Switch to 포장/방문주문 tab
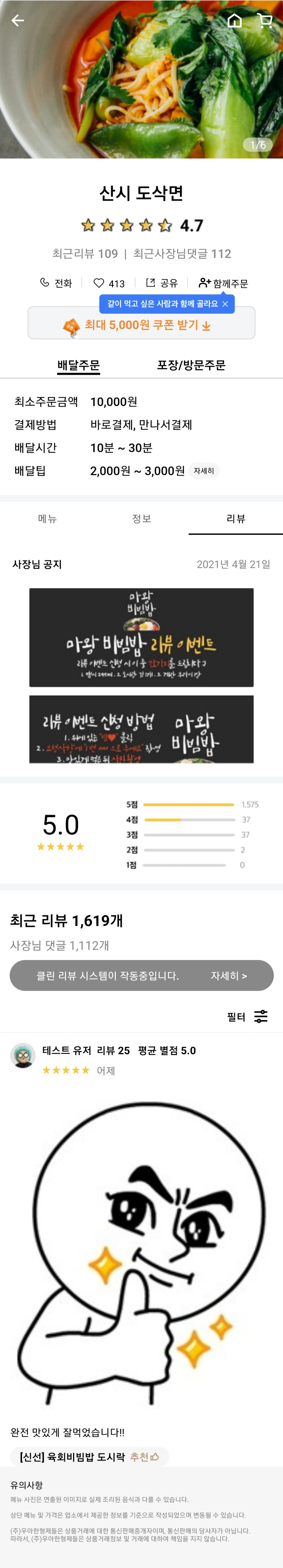283x1568 pixels. [x=191, y=365]
